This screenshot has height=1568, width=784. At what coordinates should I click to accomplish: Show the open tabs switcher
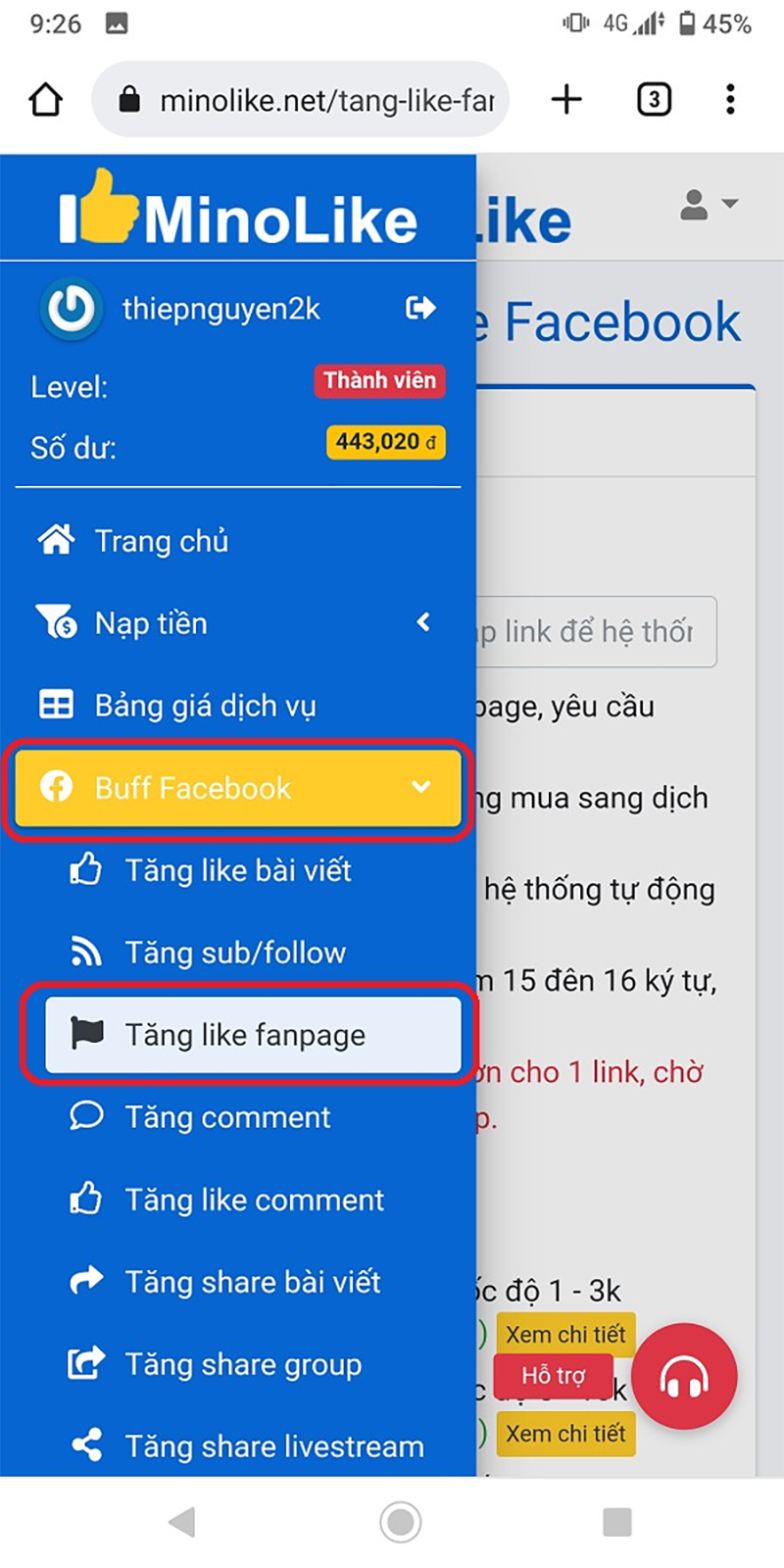pyautogui.click(x=654, y=100)
